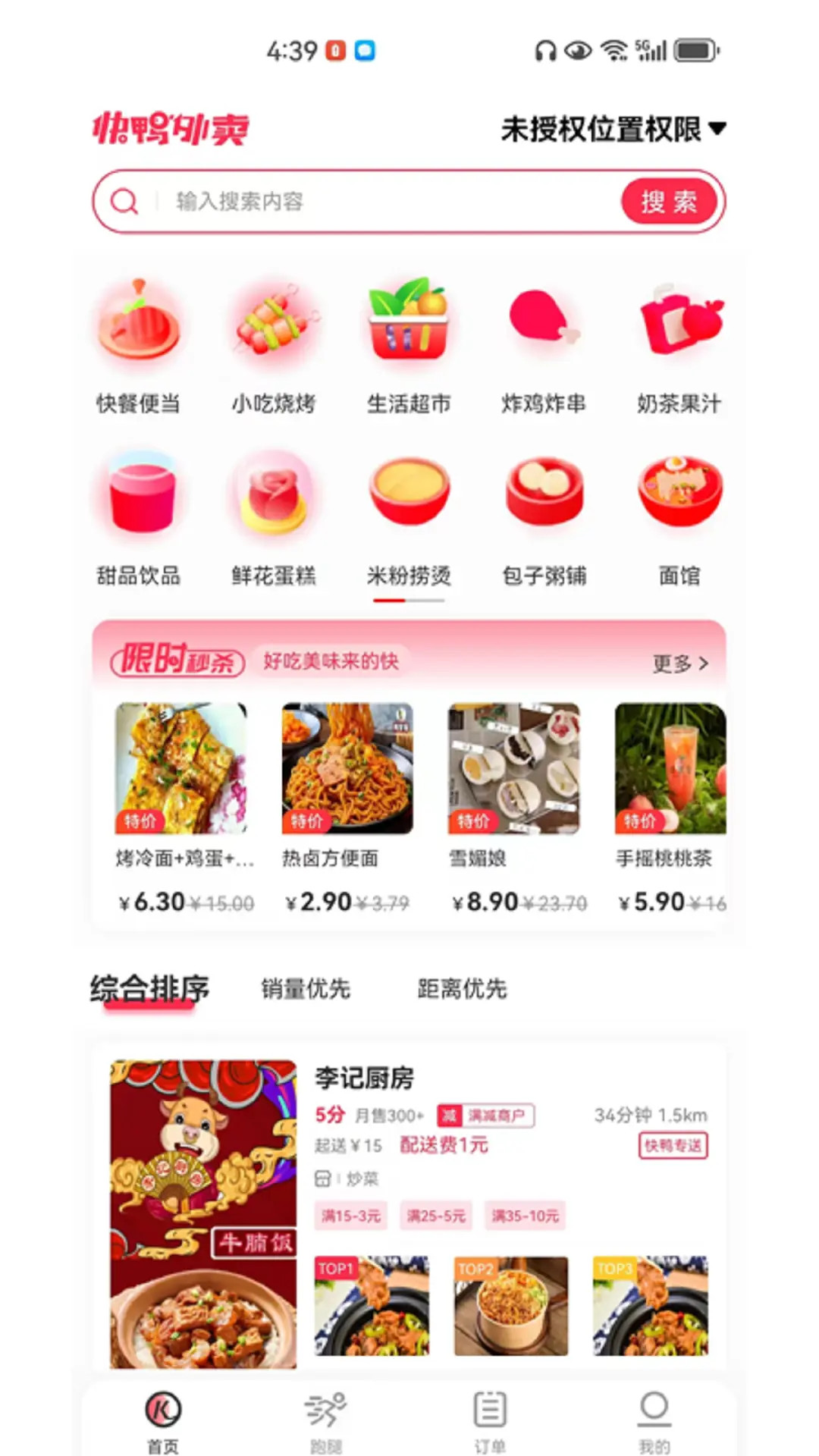Open the 快餐便当 category

(x=138, y=347)
